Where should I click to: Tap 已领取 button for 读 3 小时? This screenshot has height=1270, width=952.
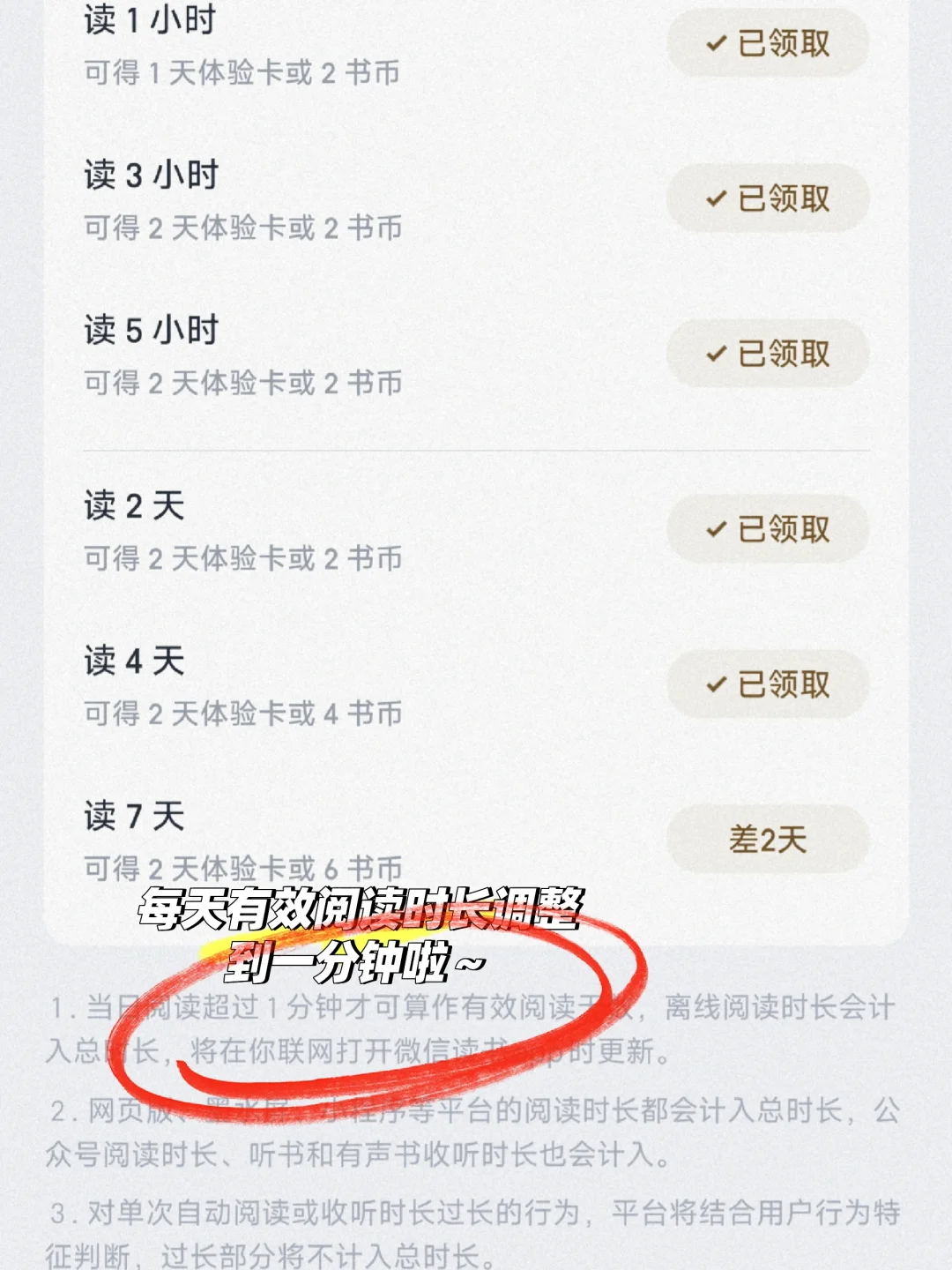pos(768,198)
